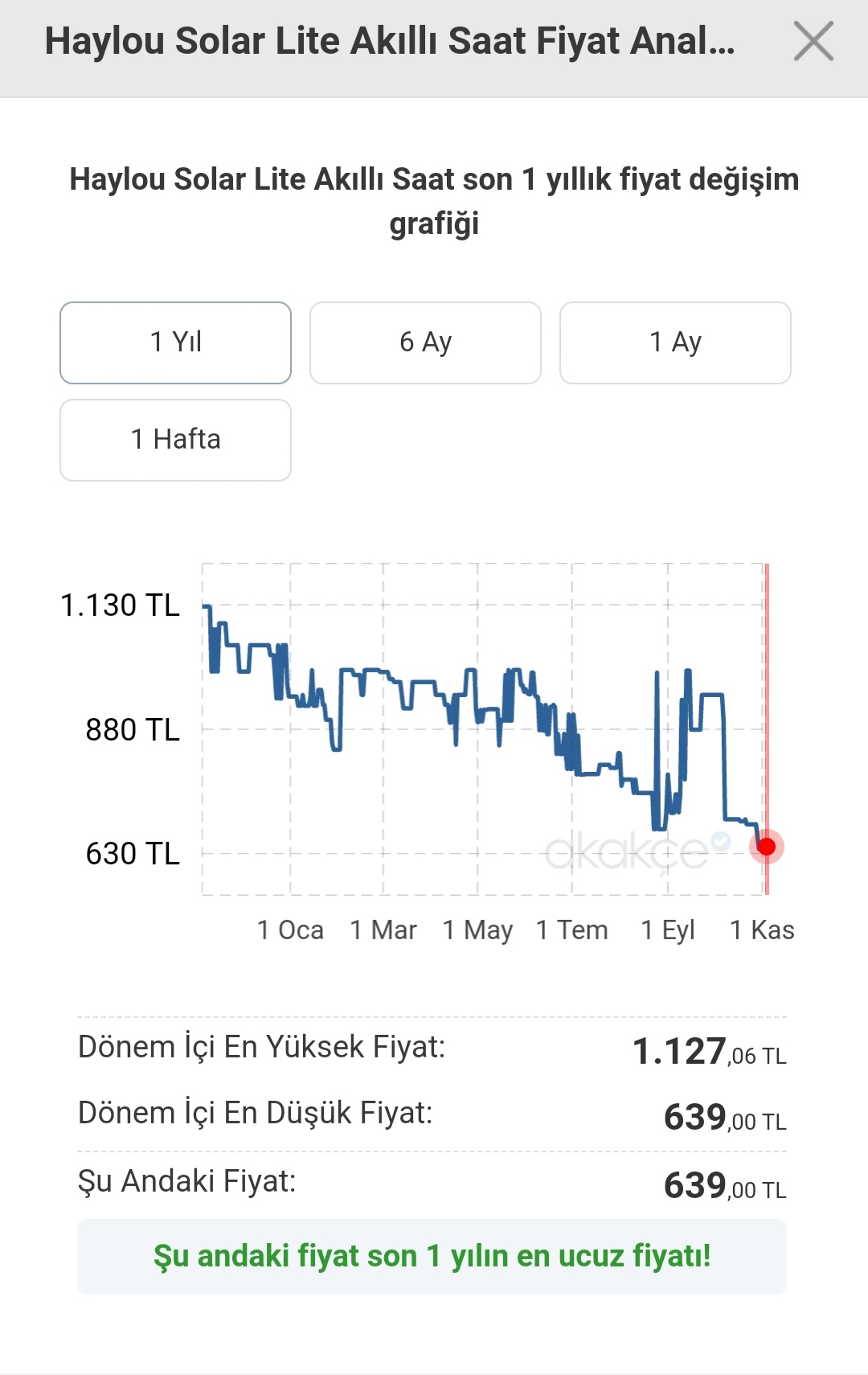Show the 1 Ay price history
The image size is (868, 1375).
click(675, 343)
